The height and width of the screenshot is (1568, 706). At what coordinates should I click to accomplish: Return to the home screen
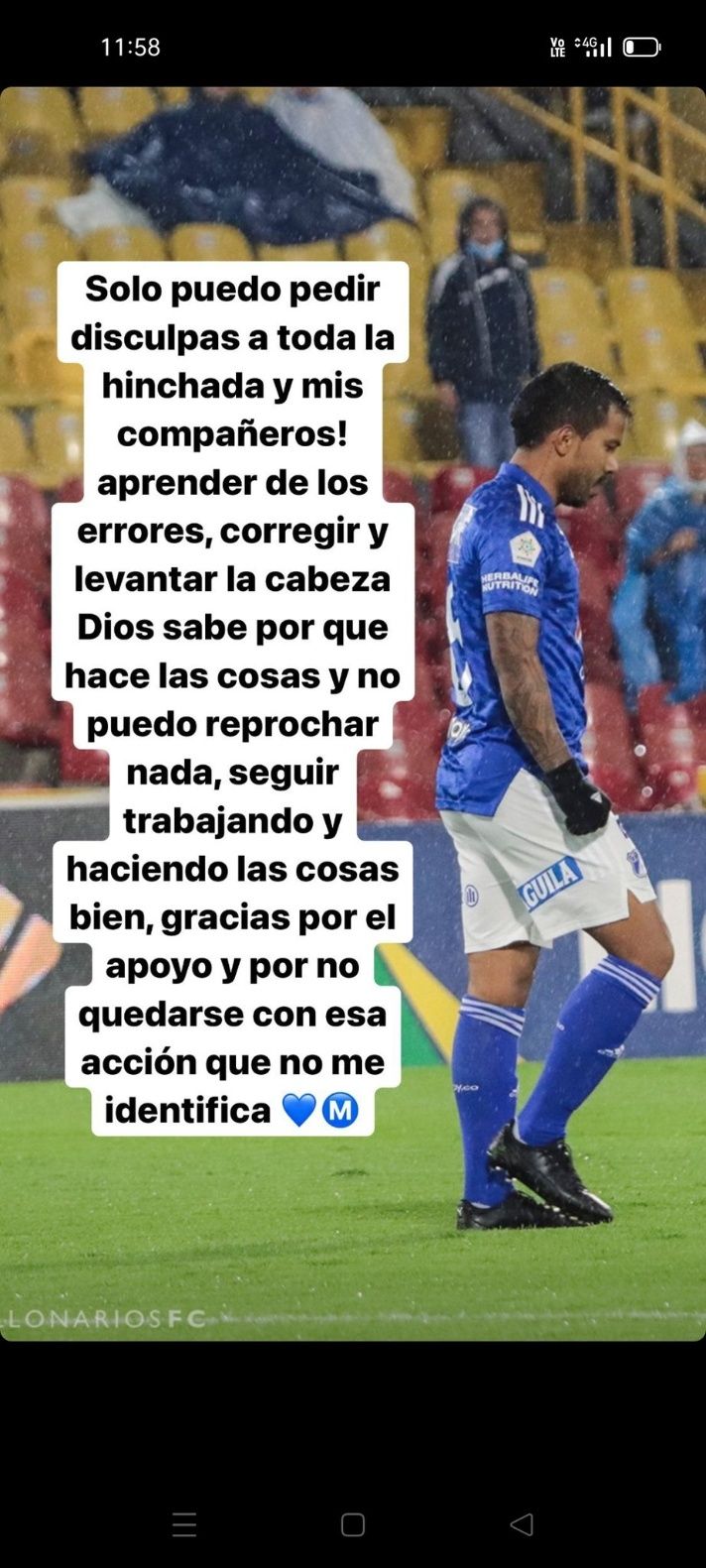(353, 1524)
